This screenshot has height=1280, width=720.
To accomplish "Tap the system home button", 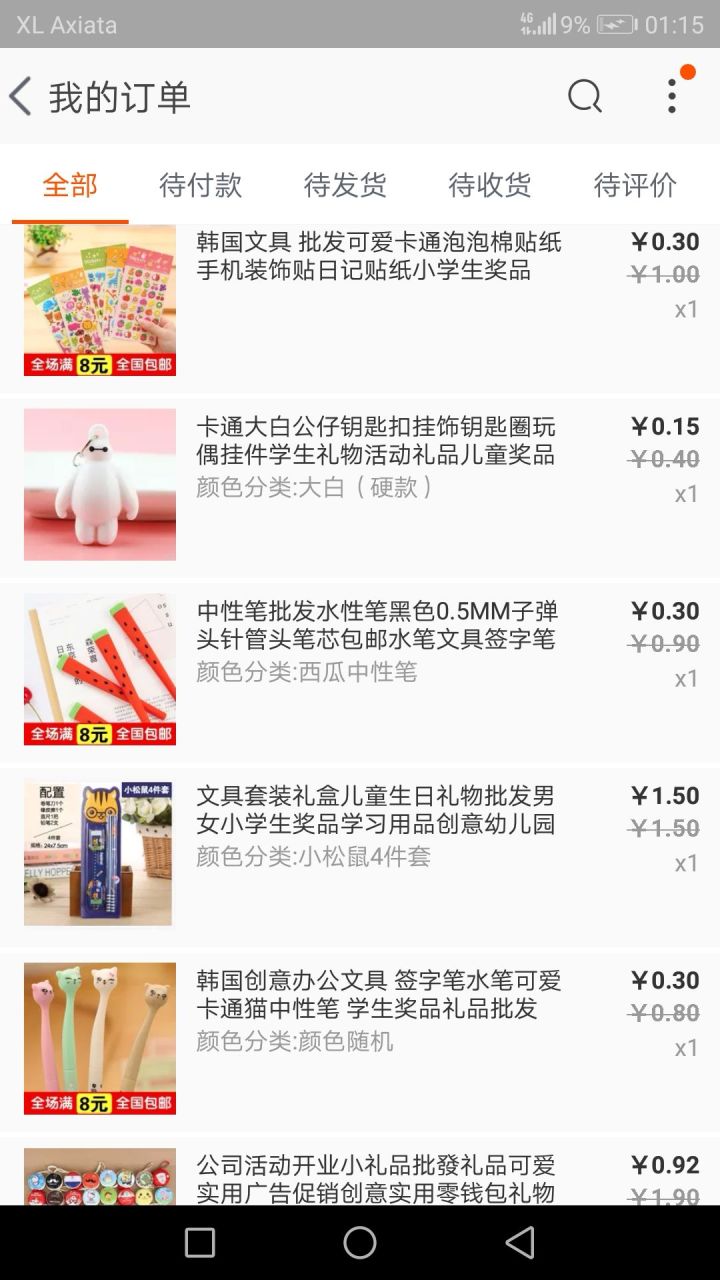I will coord(360,1243).
